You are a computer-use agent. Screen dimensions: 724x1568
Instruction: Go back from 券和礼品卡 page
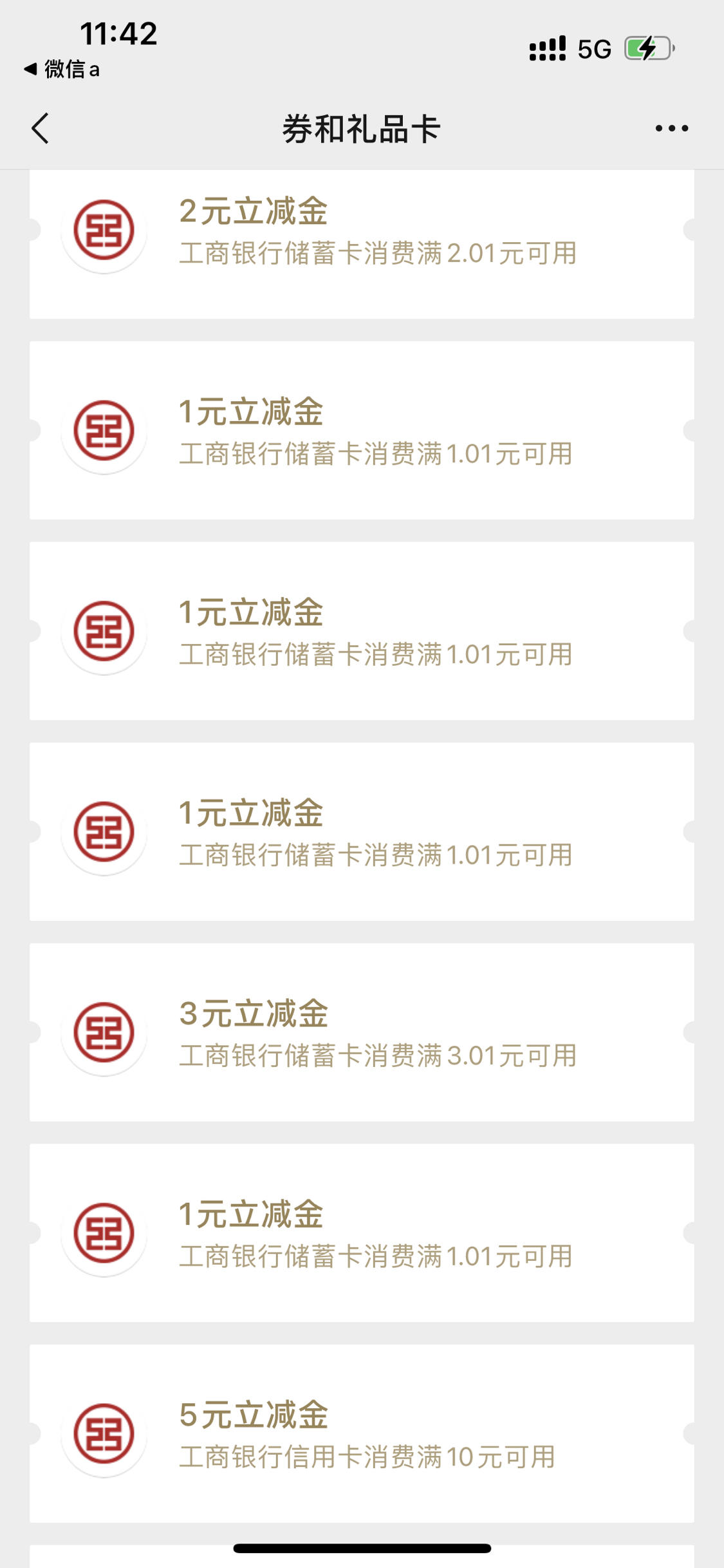(40, 128)
